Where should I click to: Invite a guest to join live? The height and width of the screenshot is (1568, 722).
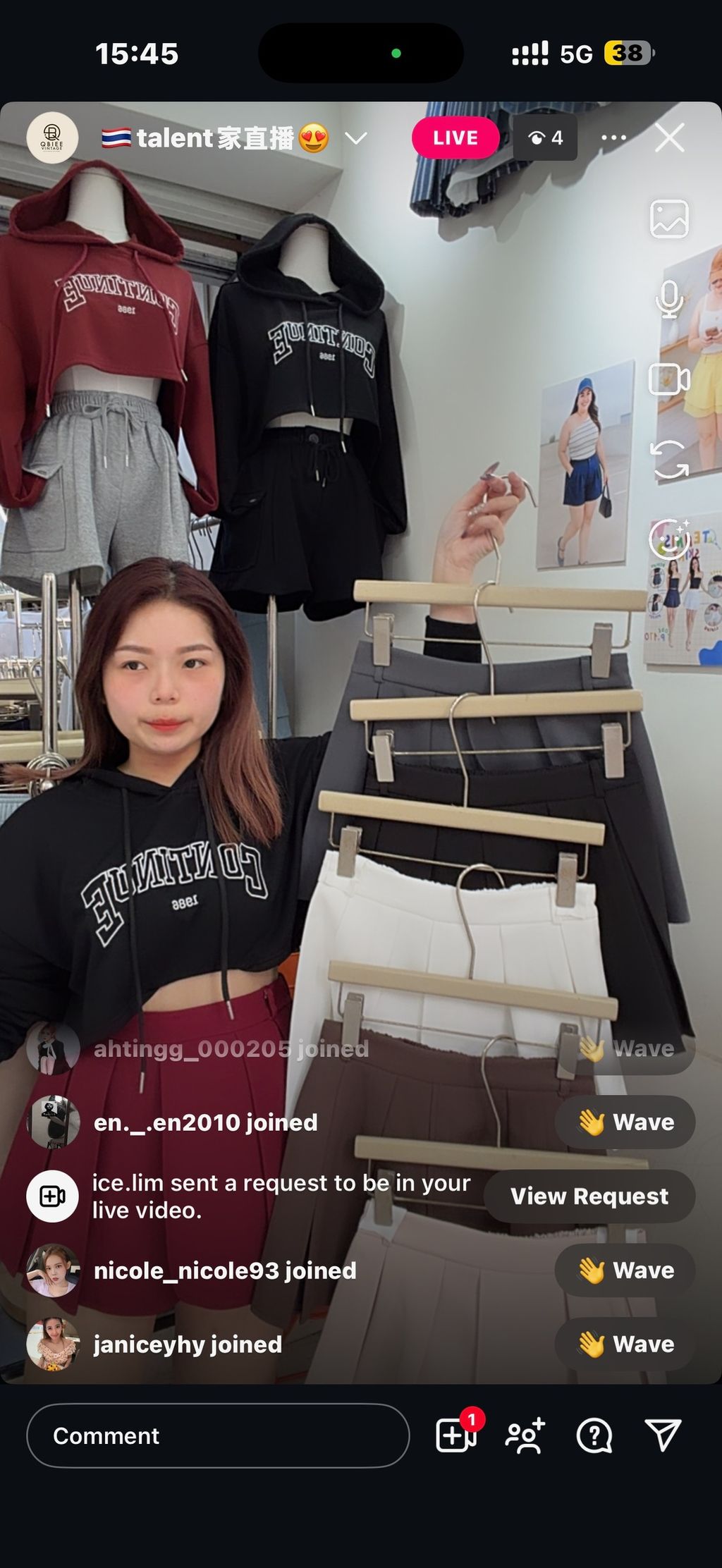pos(525,1435)
